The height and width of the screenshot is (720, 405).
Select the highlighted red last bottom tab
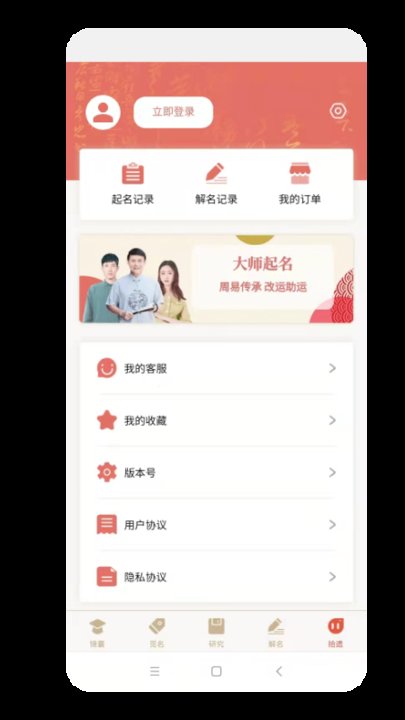(336, 632)
